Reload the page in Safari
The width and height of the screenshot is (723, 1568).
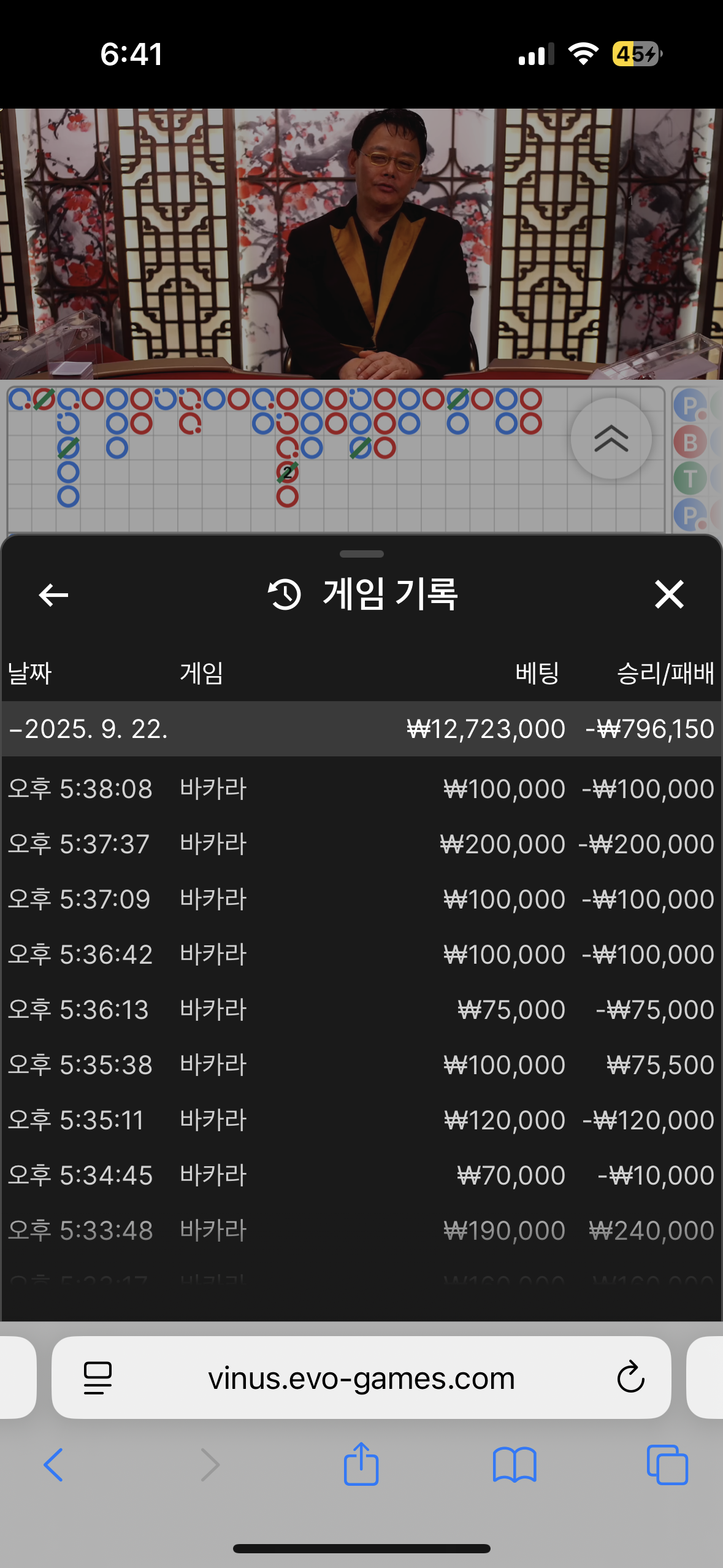(630, 1377)
